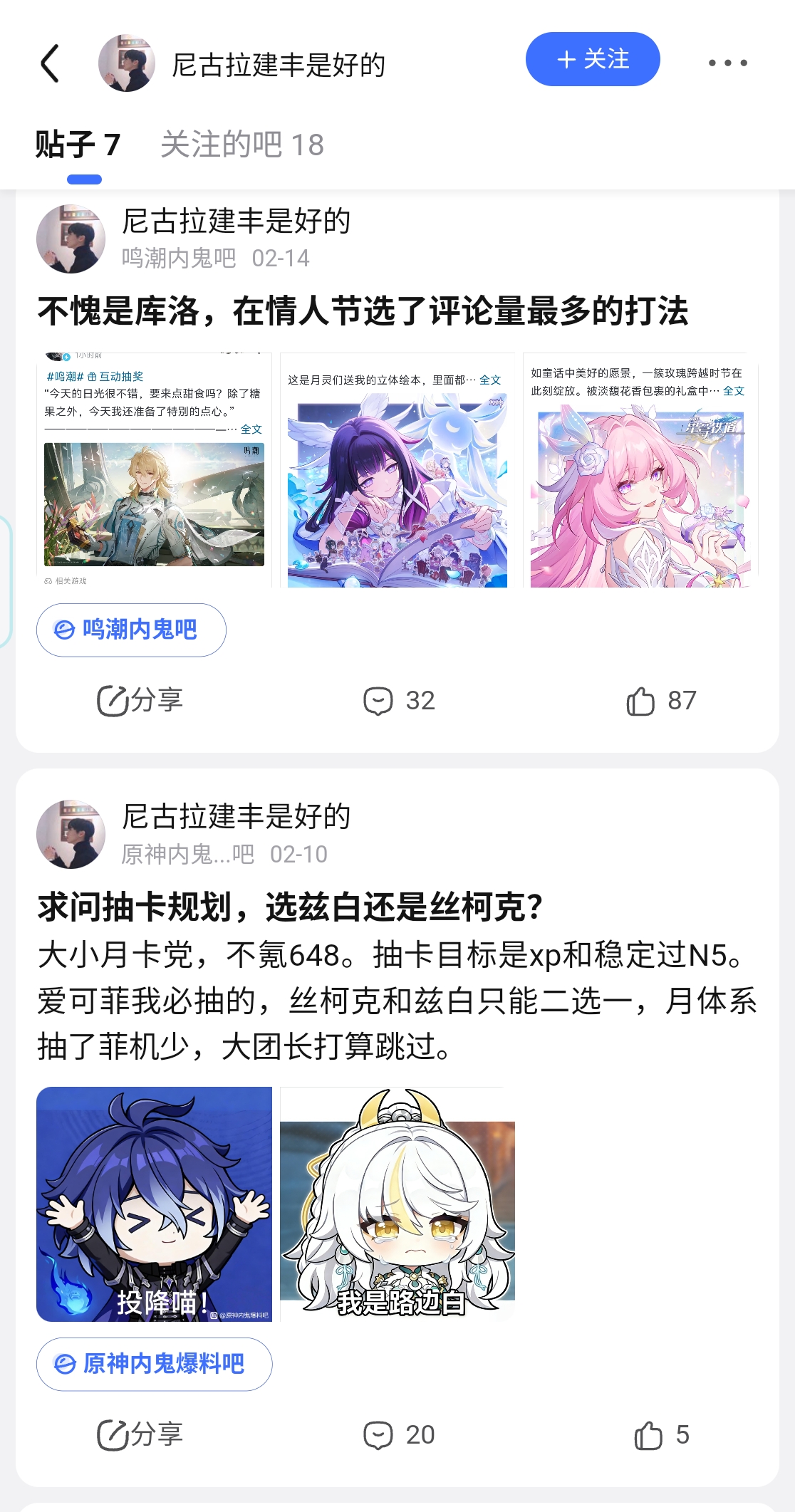
Task: Open comments on post with 20 replies
Action: pos(399,1435)
